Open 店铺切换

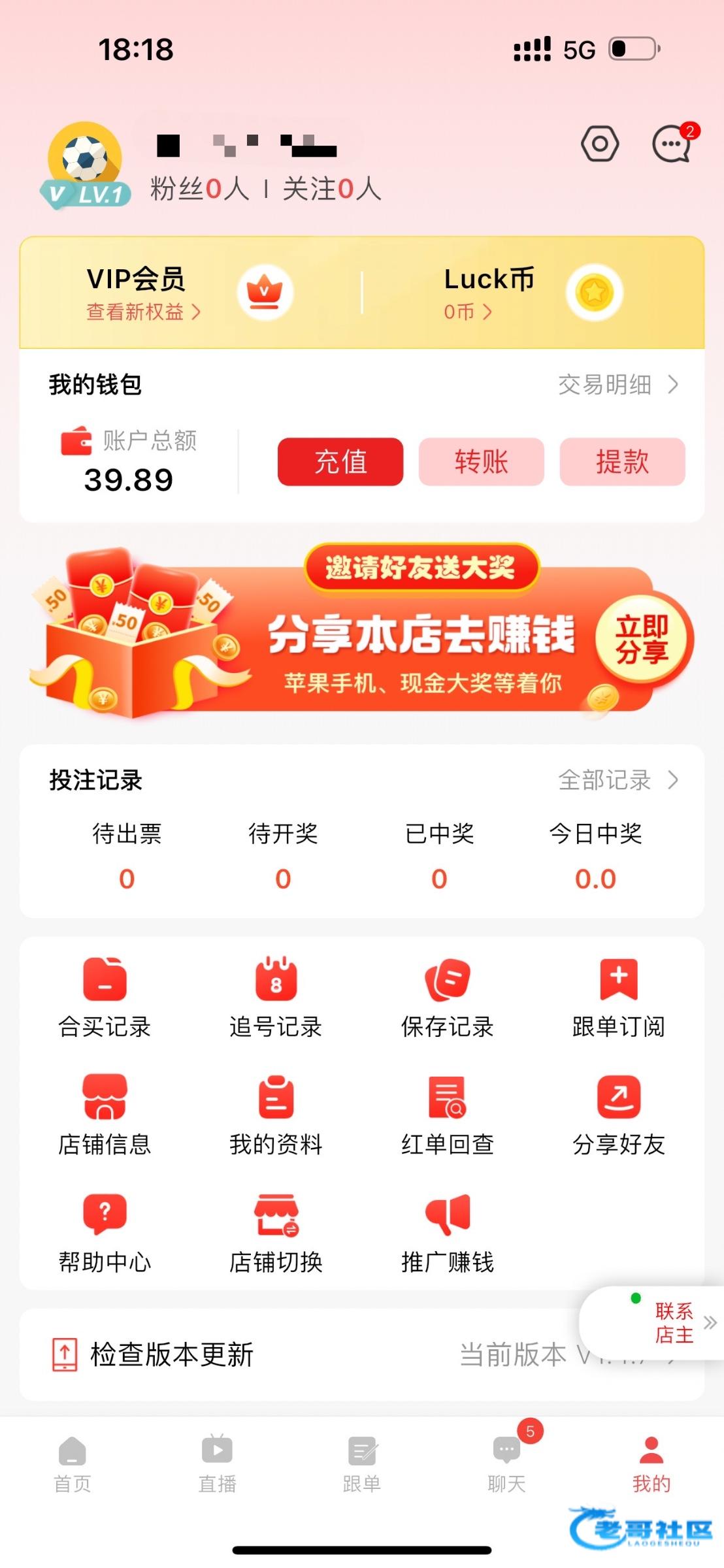(276, 1233)
